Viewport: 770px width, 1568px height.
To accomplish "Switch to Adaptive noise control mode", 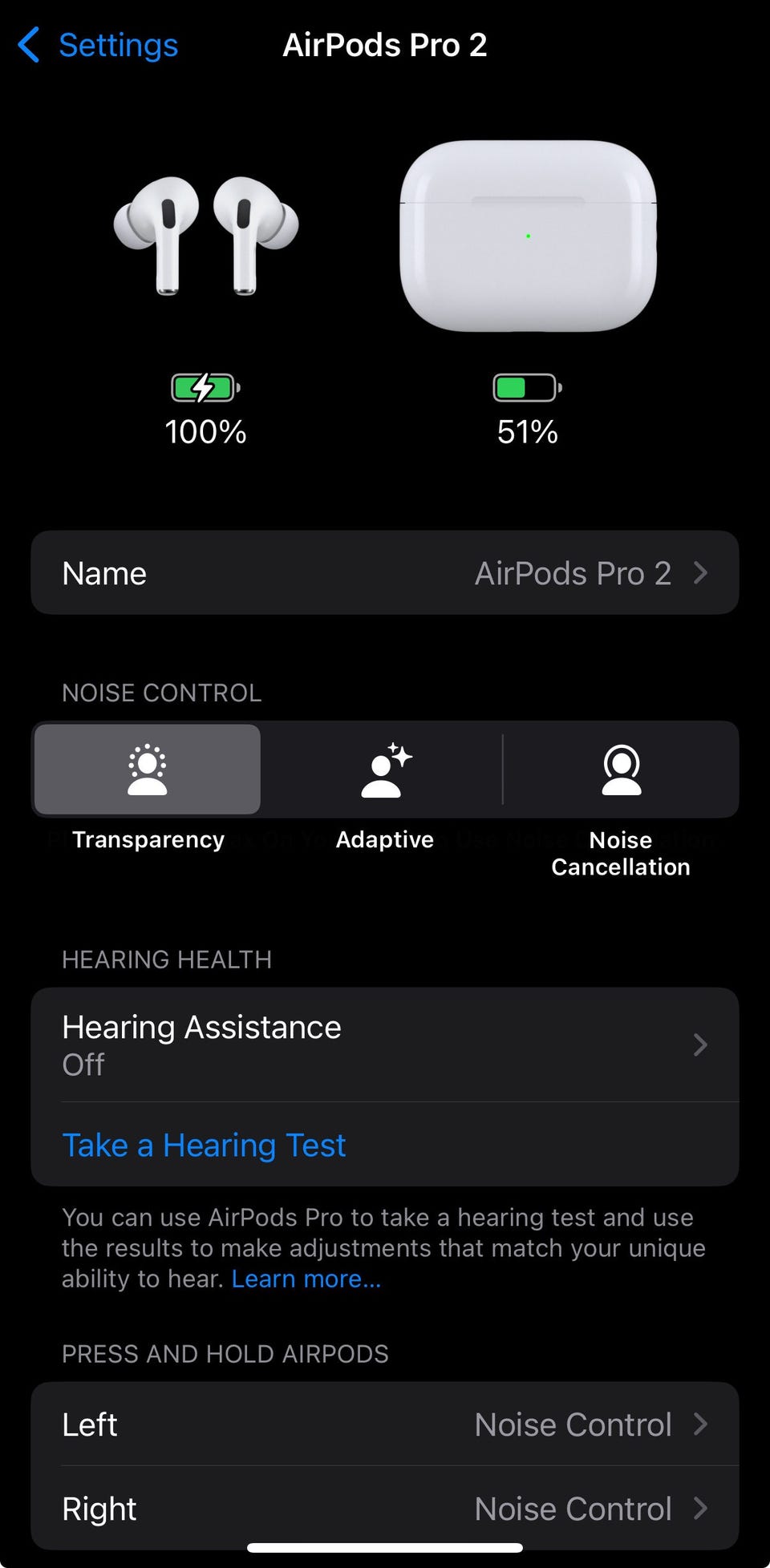I will point(385,770).
